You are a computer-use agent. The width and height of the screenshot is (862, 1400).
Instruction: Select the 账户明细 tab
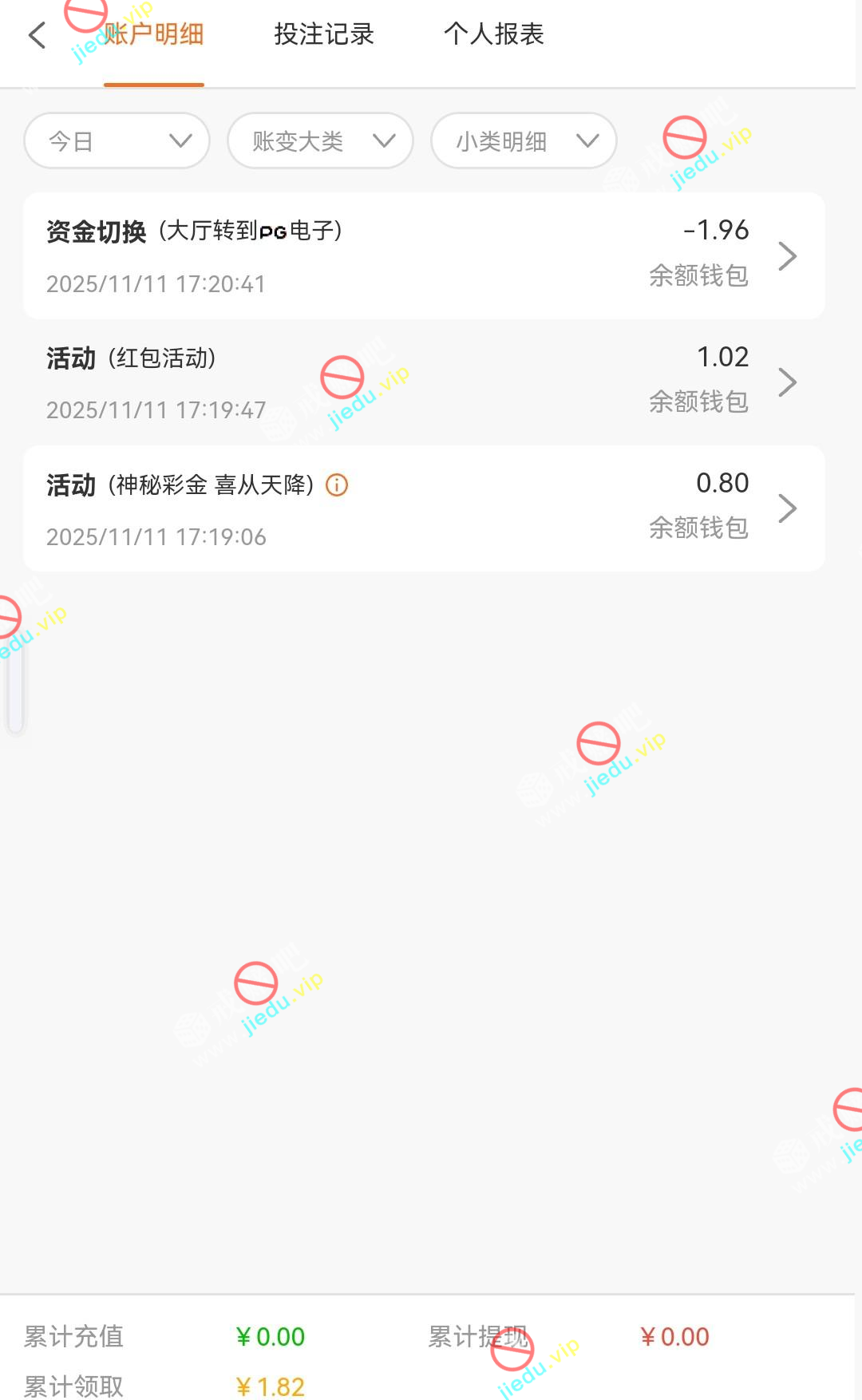[154, 34]
